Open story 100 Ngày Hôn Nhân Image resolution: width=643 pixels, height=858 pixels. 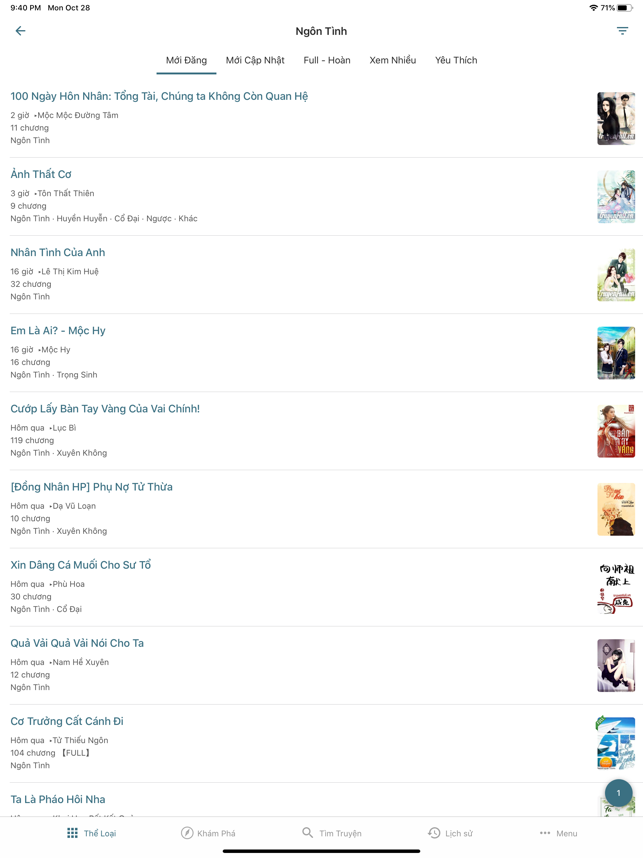pos(159,97)
